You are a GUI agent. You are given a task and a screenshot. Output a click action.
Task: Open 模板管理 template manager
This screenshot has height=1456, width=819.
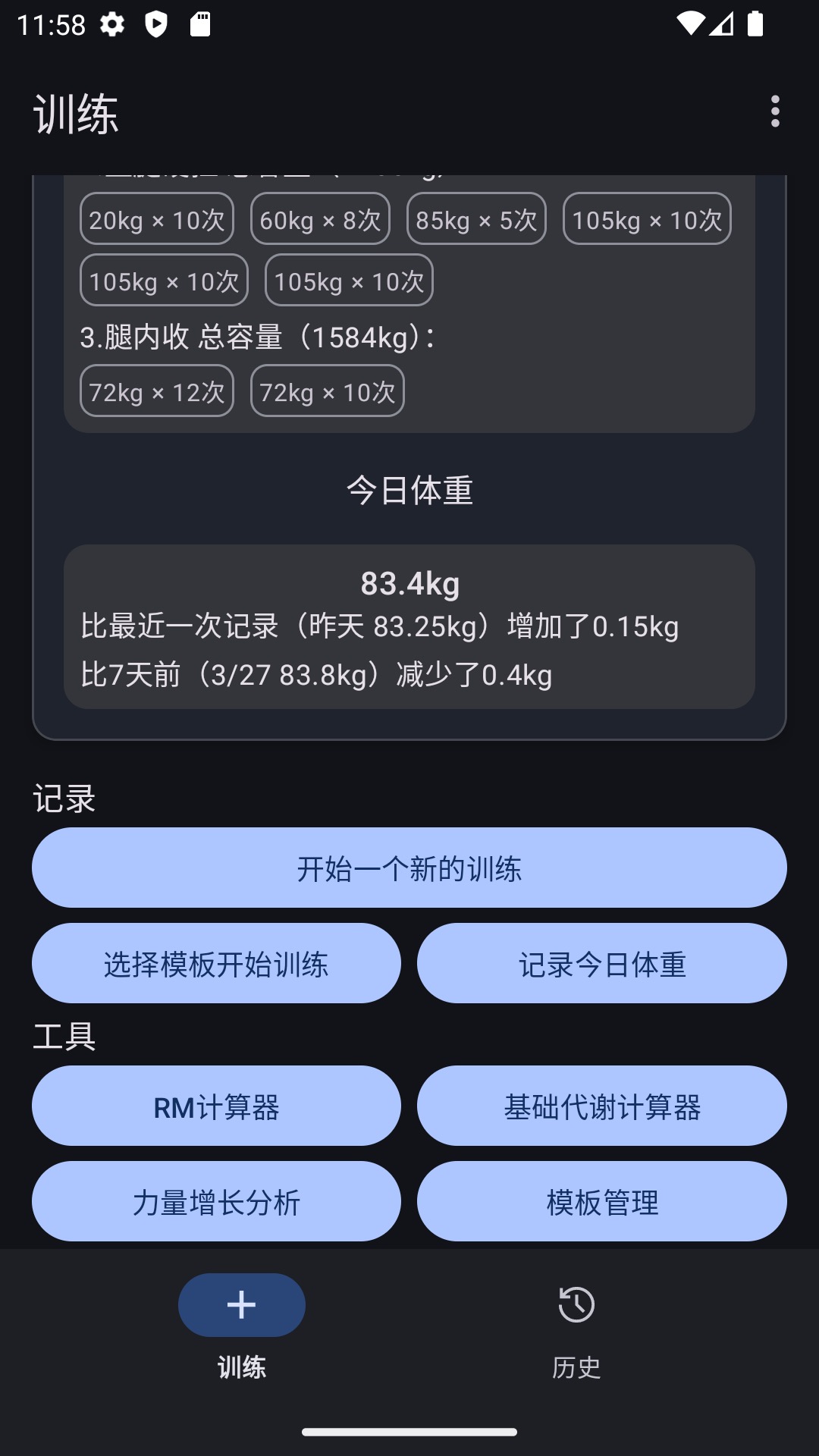603,1201
